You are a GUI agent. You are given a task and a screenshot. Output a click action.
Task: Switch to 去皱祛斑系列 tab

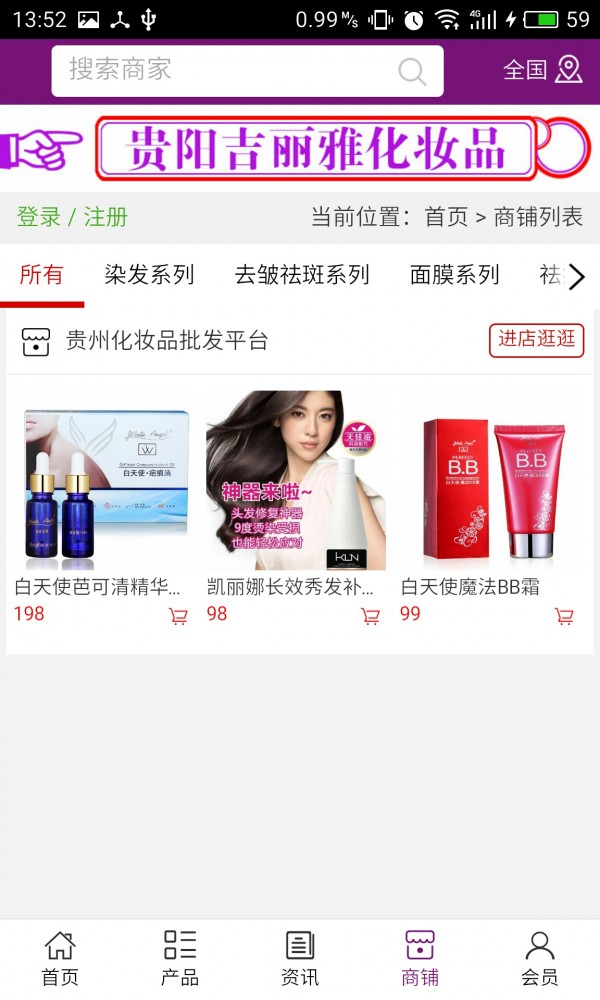click(302, 275)
